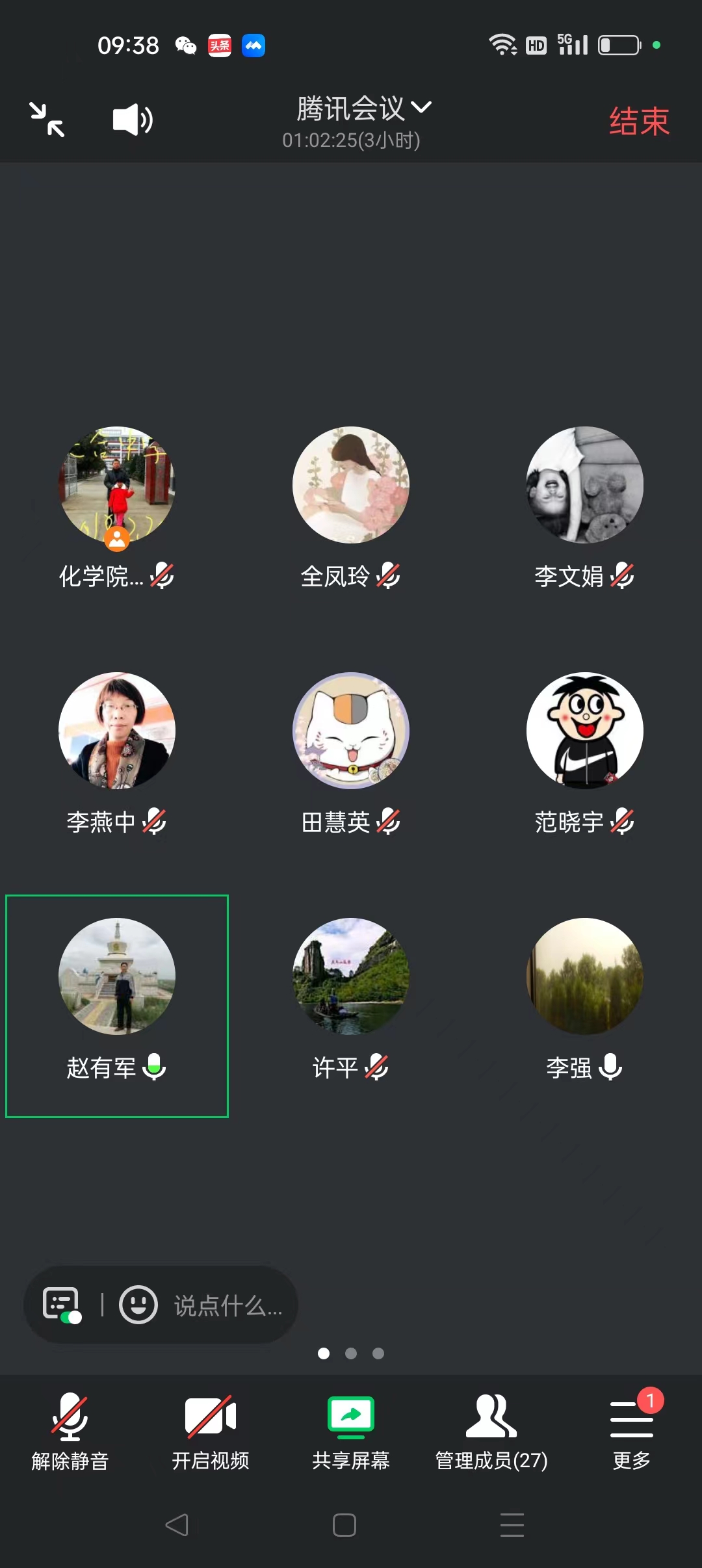702x1568 pixels.
Task: Select participant 李文娟
Action: [x=584, y=486]
